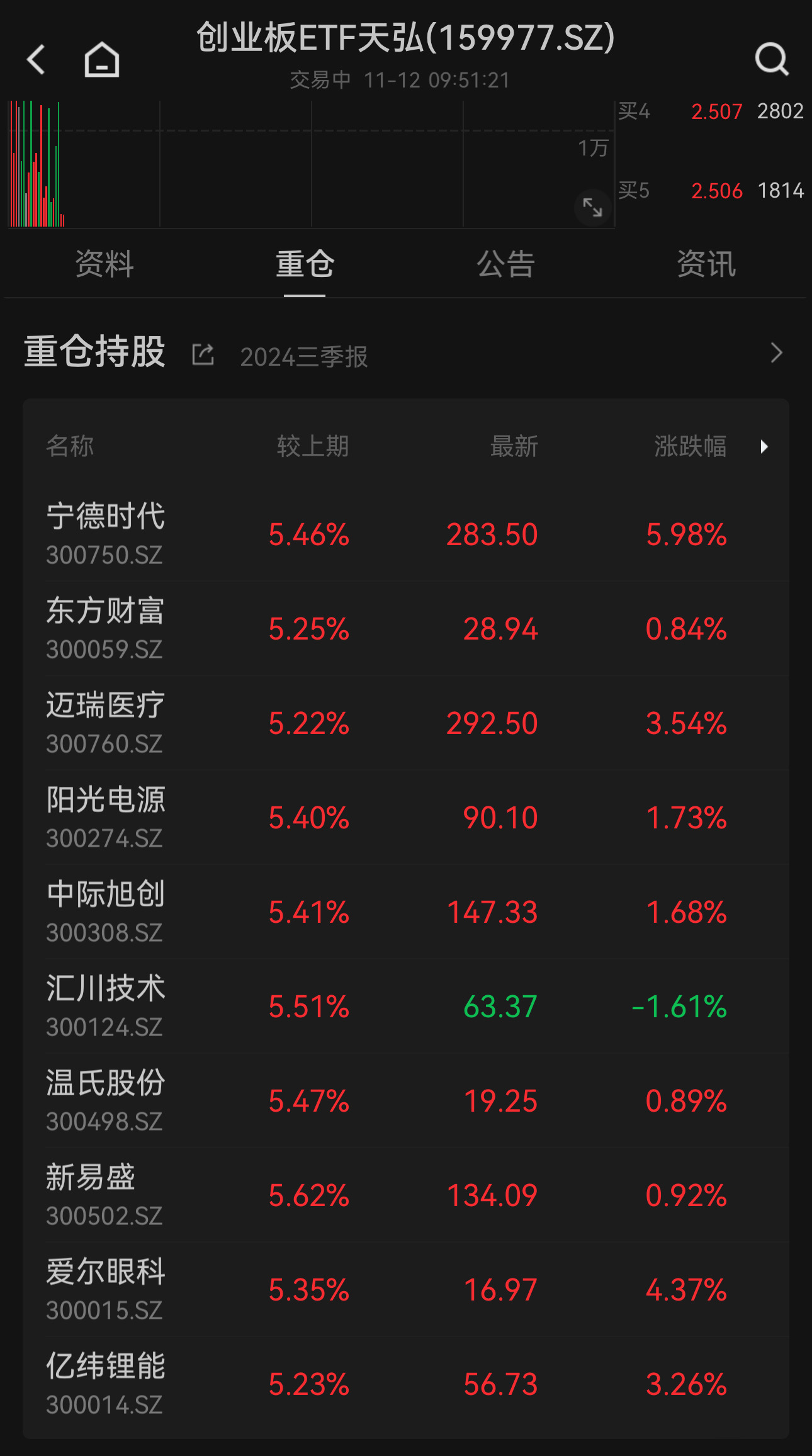
Task: Tap the home icon in the header
Action: pos(102,59)
